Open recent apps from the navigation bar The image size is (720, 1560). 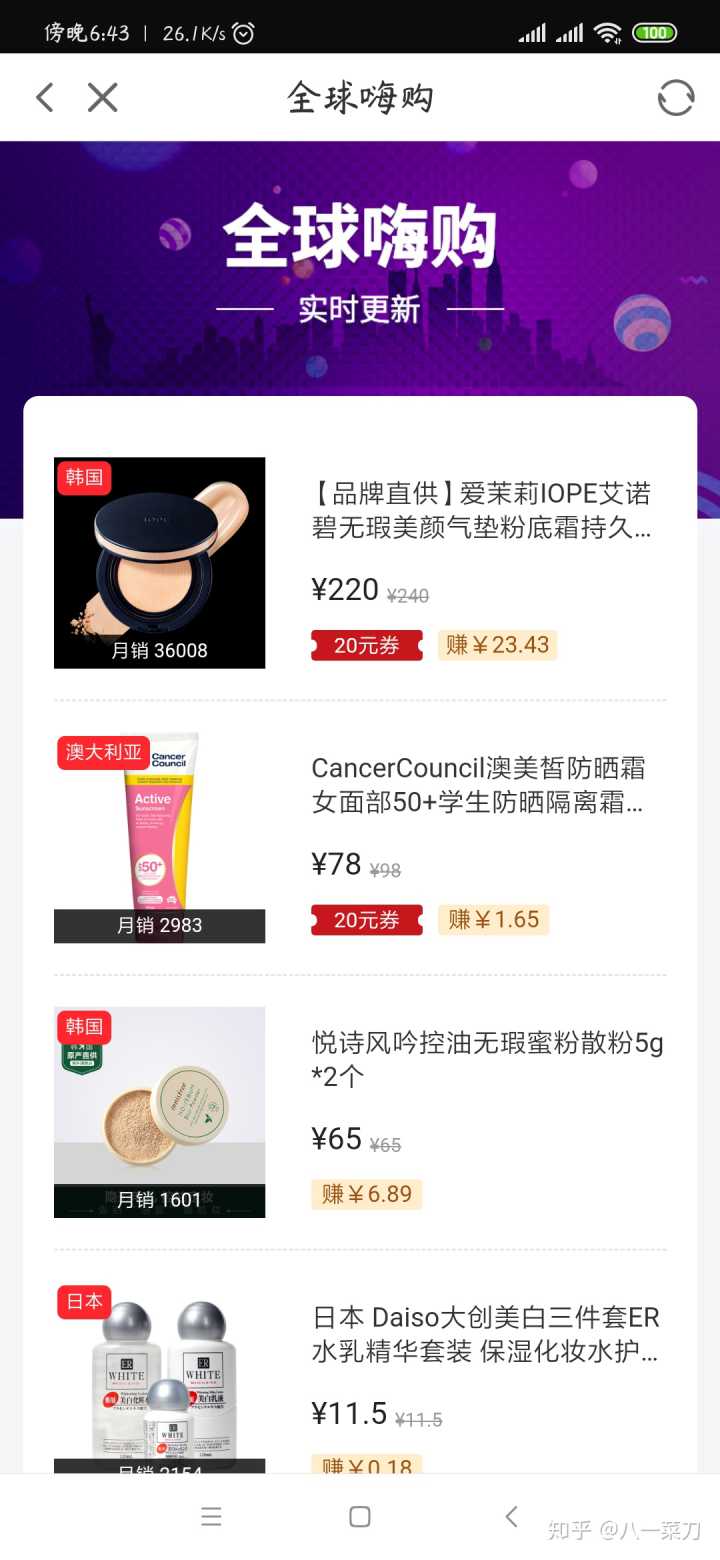(x=211, y=1517)
